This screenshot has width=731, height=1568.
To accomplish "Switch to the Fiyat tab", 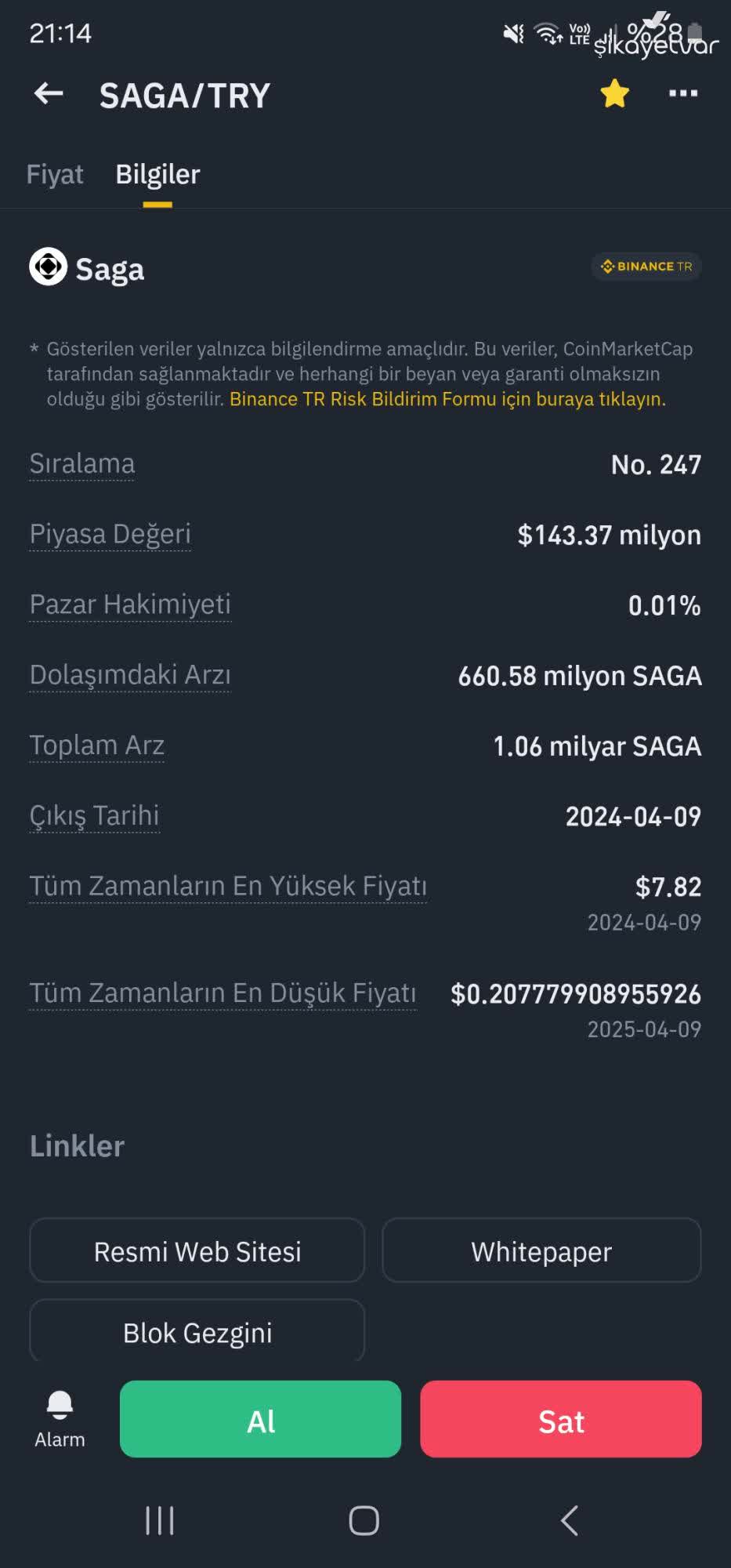I will (54, 174).
